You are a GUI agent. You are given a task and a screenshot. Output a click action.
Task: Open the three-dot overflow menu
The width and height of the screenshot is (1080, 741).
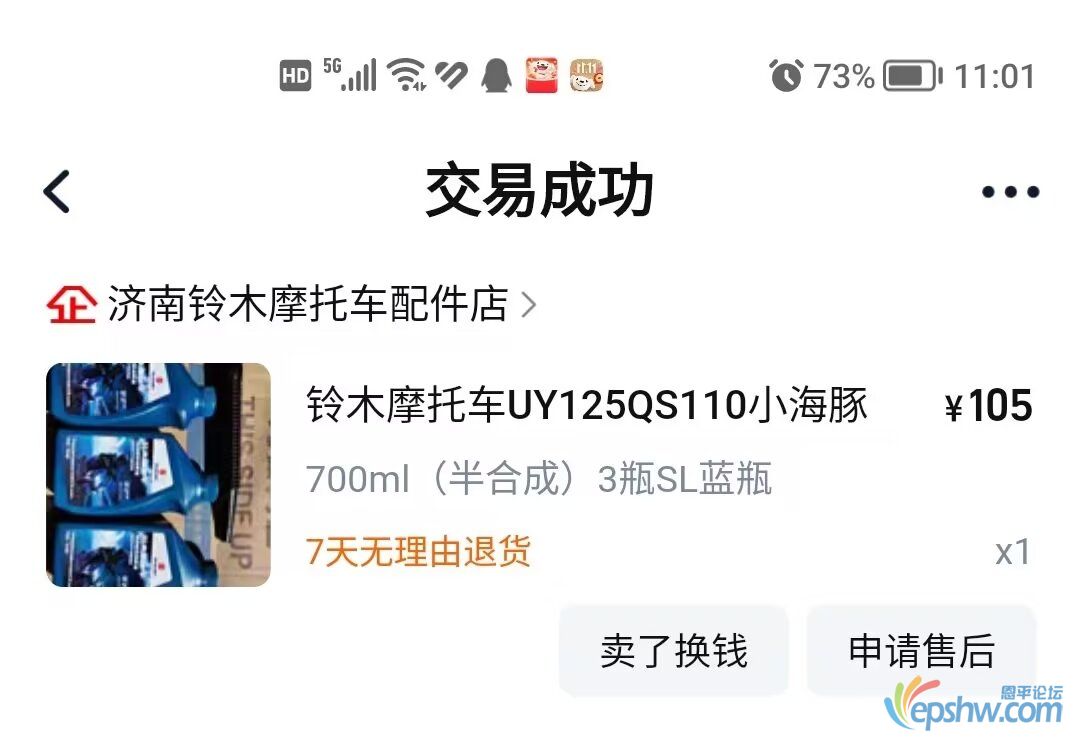point(1010,192)
